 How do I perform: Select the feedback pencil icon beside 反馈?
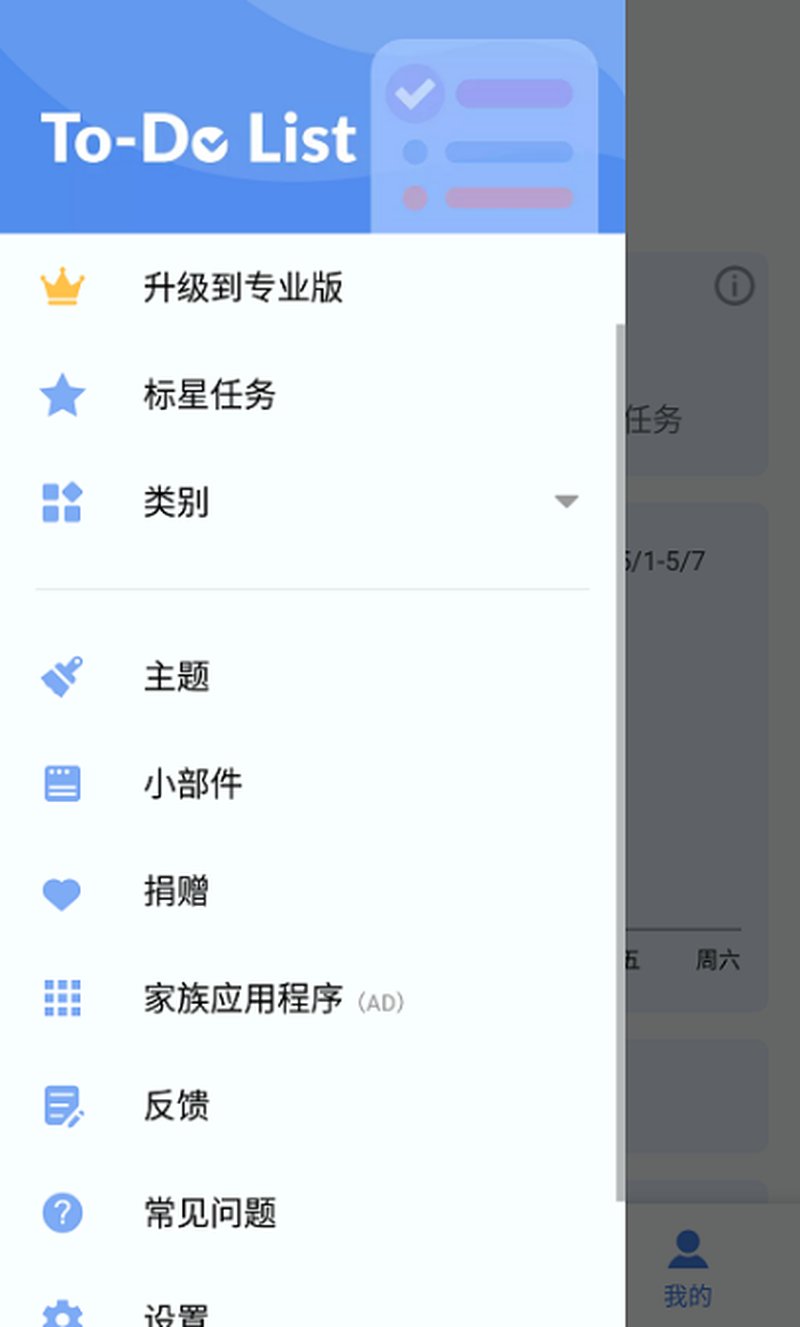[x=62, y=1104]
